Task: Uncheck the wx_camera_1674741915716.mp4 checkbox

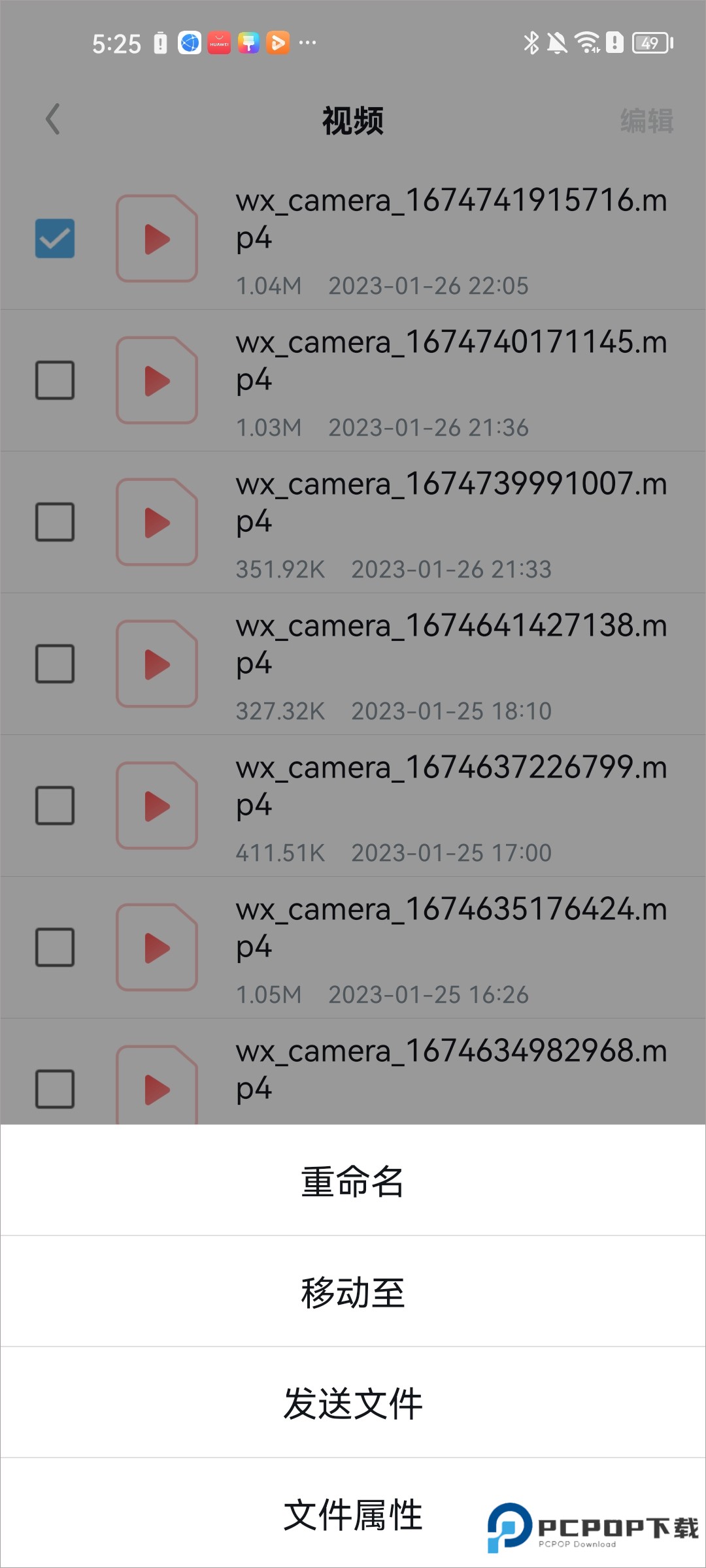Action: pos(55,238)
